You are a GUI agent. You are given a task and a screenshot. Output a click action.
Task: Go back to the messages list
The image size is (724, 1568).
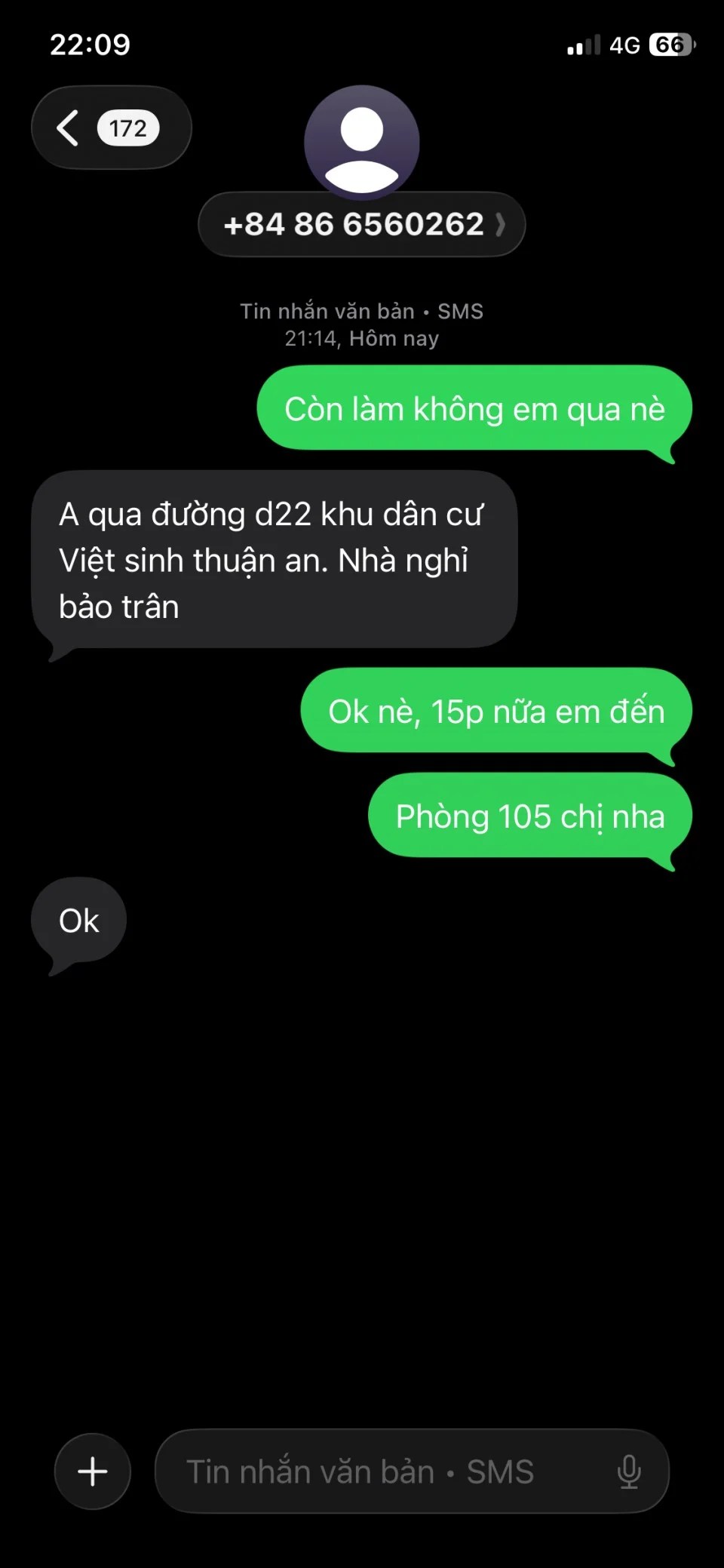110,128
